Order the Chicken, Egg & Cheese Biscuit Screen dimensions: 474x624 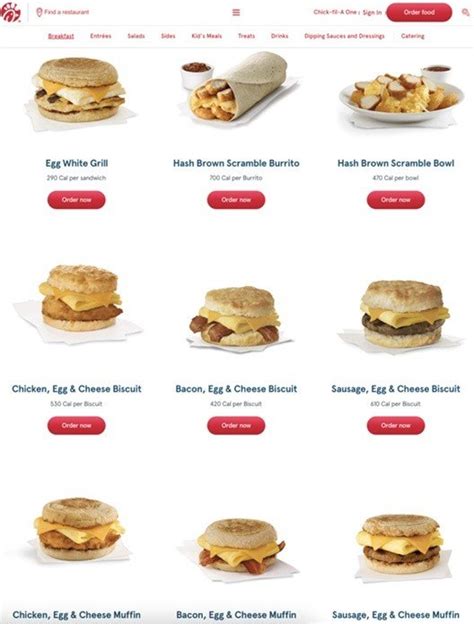76,425
